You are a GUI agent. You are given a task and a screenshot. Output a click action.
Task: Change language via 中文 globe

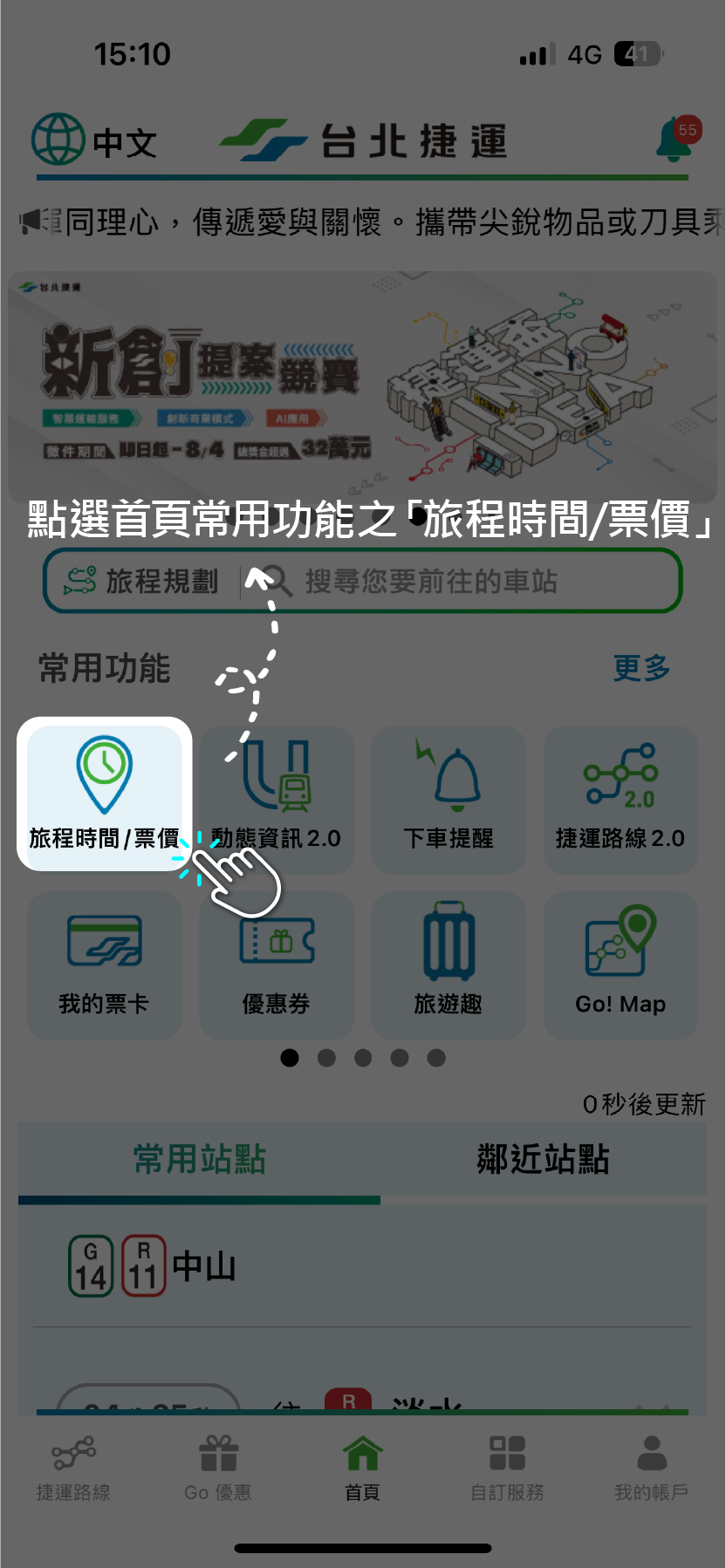94,141
